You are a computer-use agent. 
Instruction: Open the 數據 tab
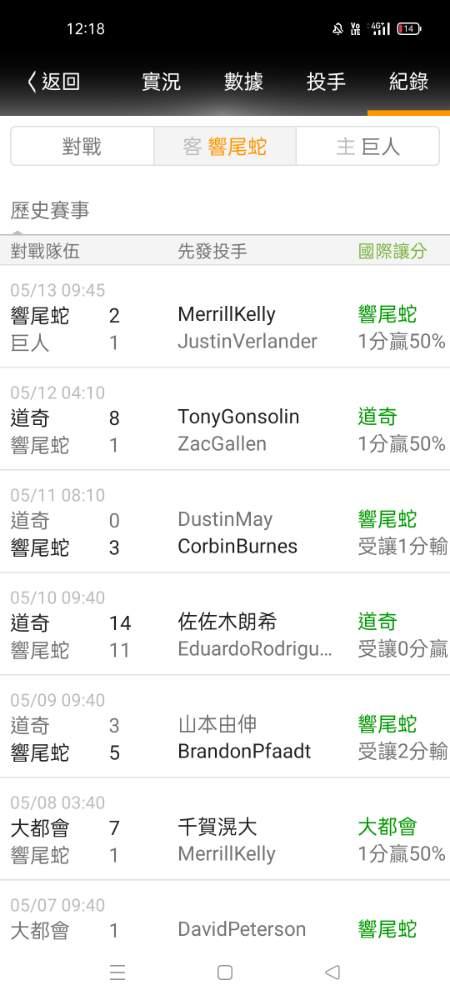[x=243, y=82]
